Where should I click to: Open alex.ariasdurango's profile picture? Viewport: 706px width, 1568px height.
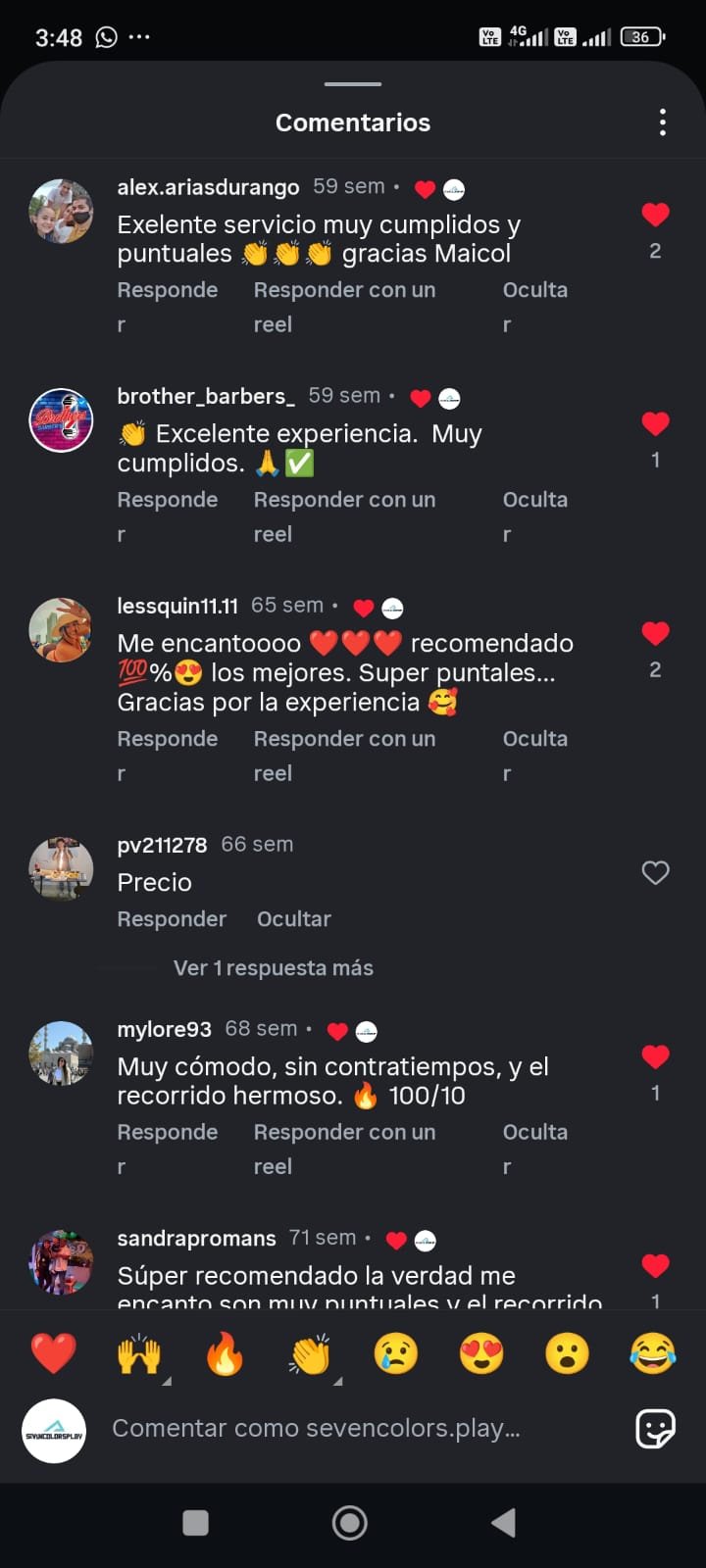61,211
